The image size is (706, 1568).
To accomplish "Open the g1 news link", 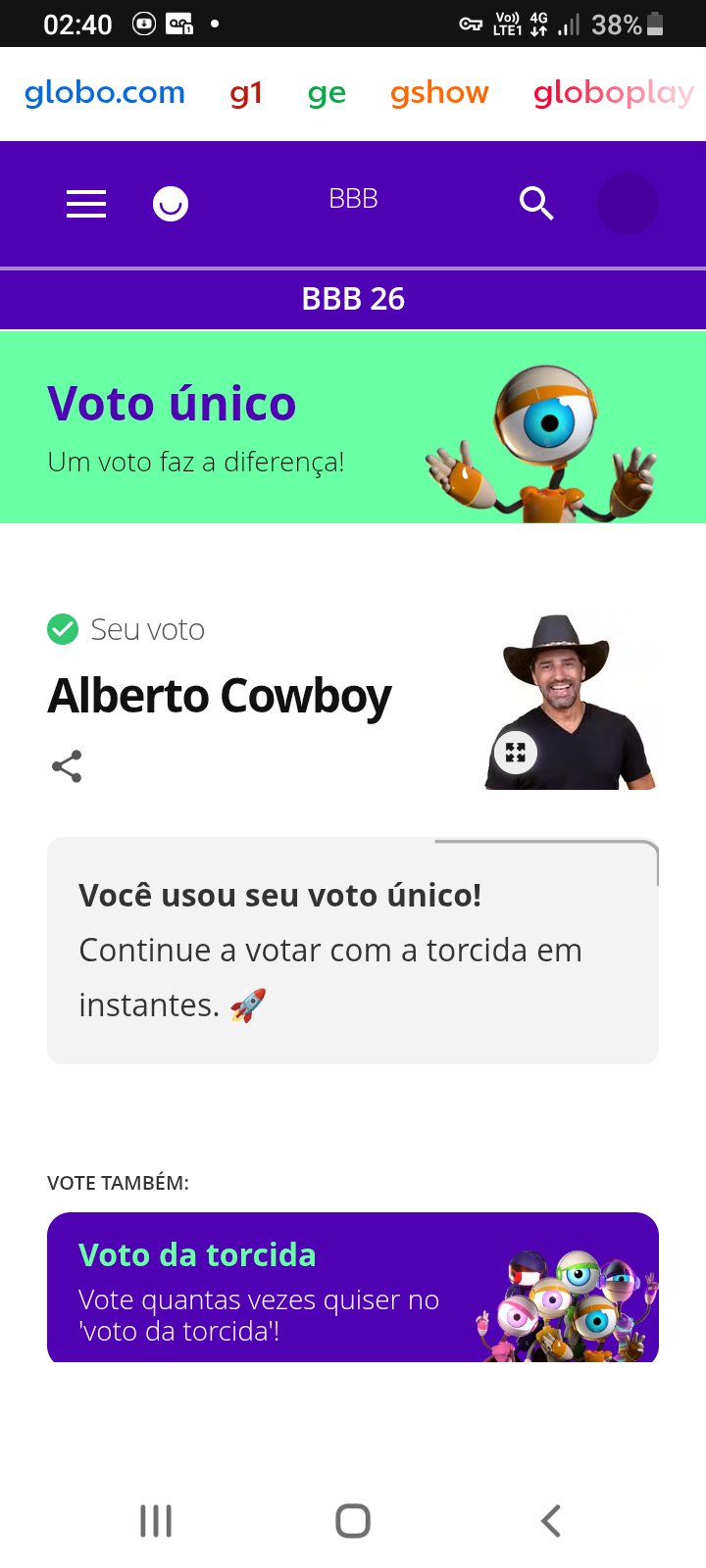I will click(x=246, y=93).
